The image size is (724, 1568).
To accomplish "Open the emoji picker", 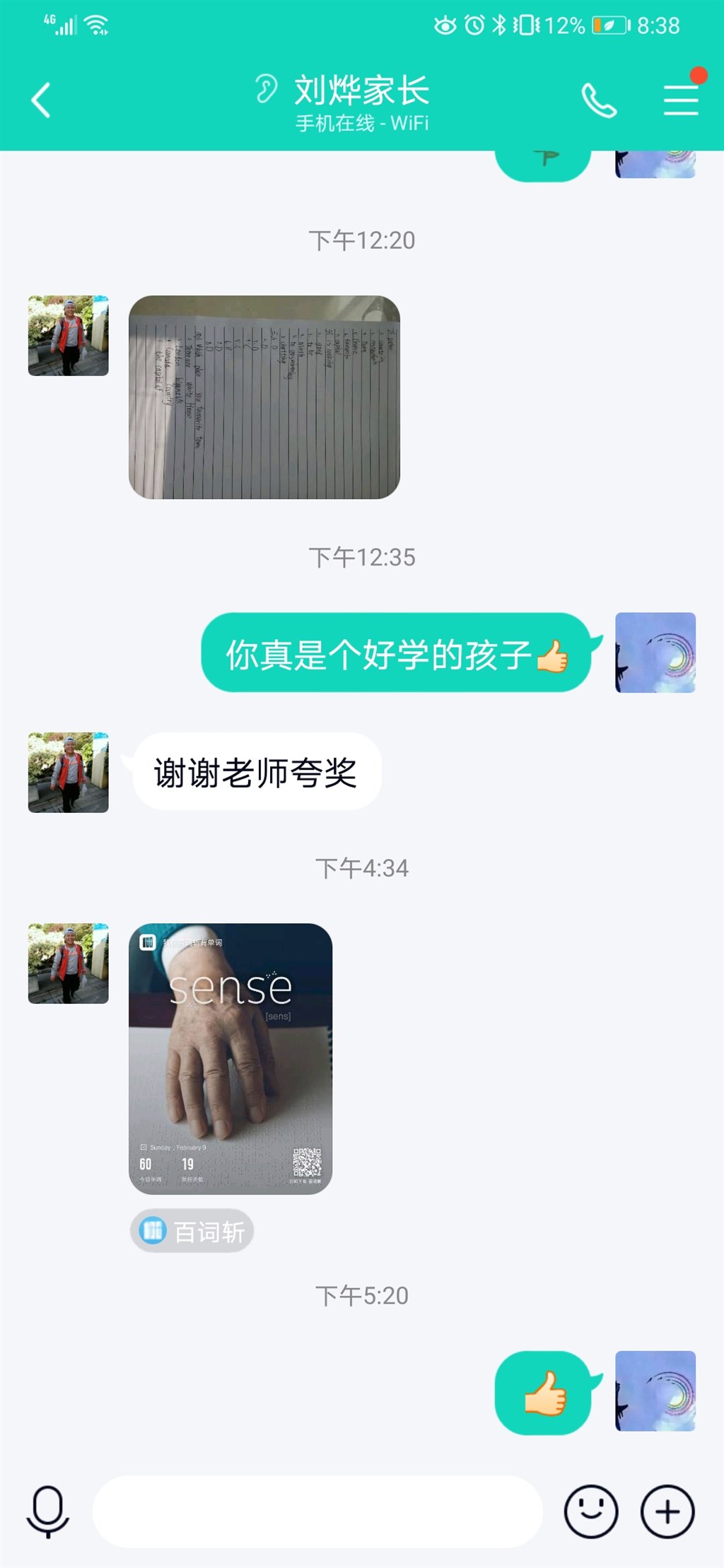I will click(x=590, y=1511).
